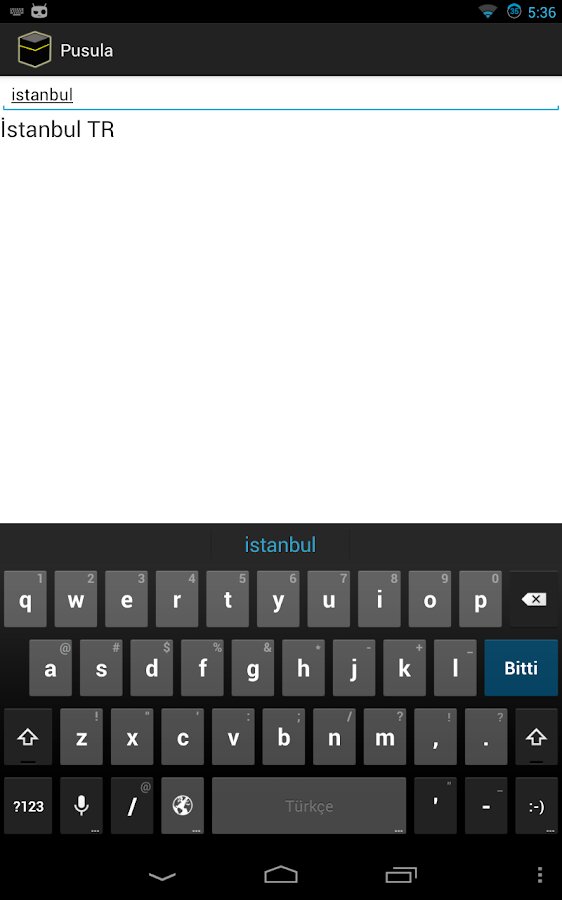The height and width of the screenshot is (900, 562).
Task: Hide the keyboard with the down arrow
Action: point(162,875)
